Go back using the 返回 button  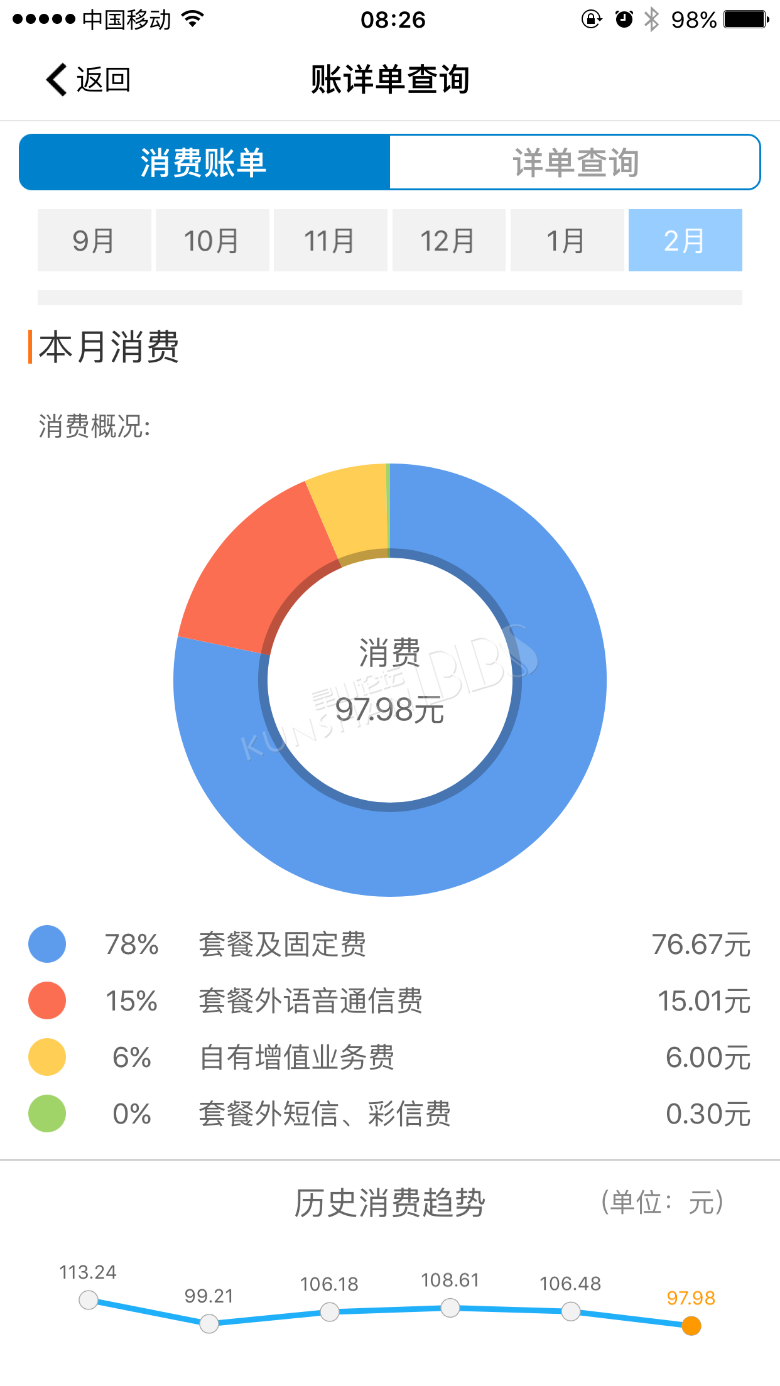click(x=88, y=79)
